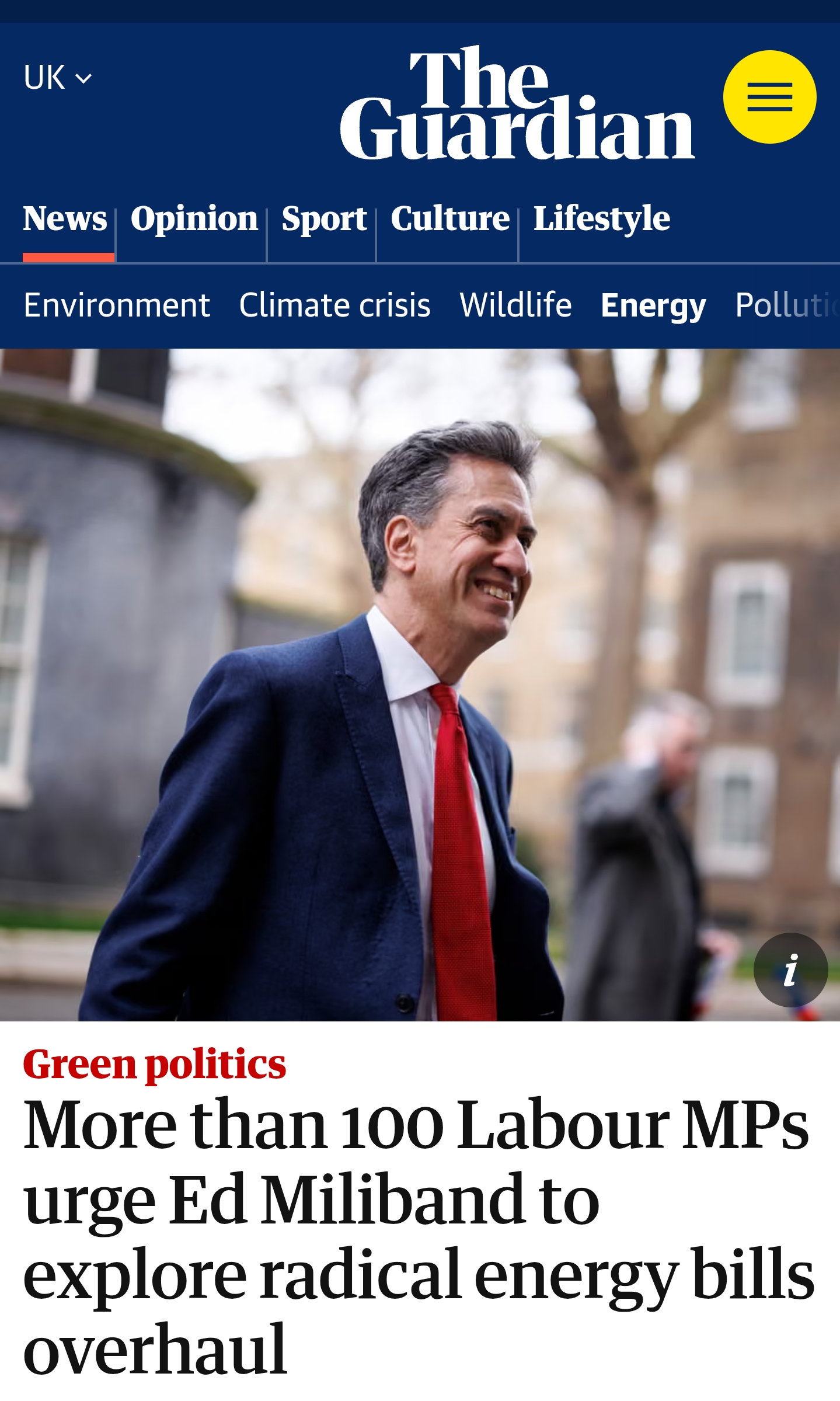Open the Culture section
Viewport: 840px width, 1401px height.
[x=450, y=219]
